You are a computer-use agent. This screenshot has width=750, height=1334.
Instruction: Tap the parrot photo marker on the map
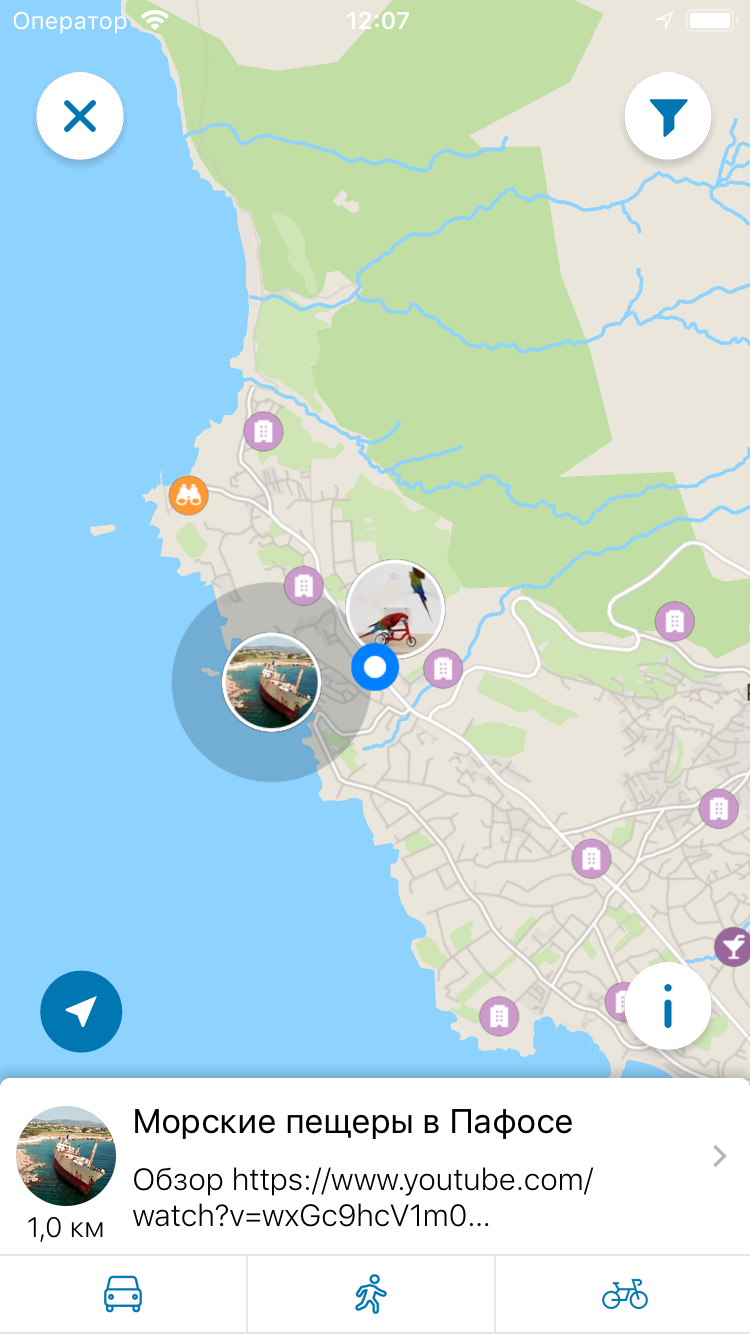396,609
